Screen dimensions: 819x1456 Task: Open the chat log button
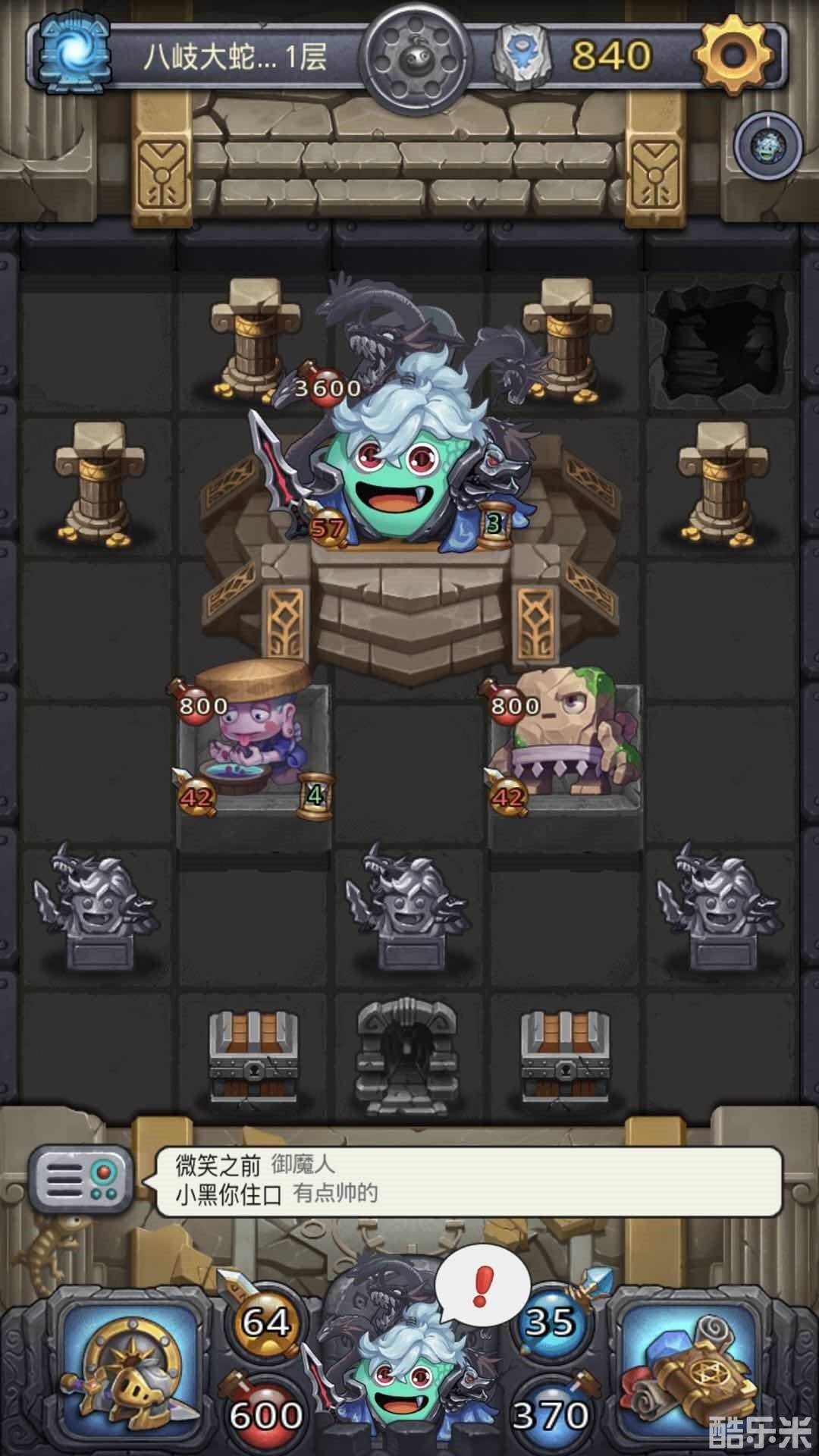click(81, 1178)
